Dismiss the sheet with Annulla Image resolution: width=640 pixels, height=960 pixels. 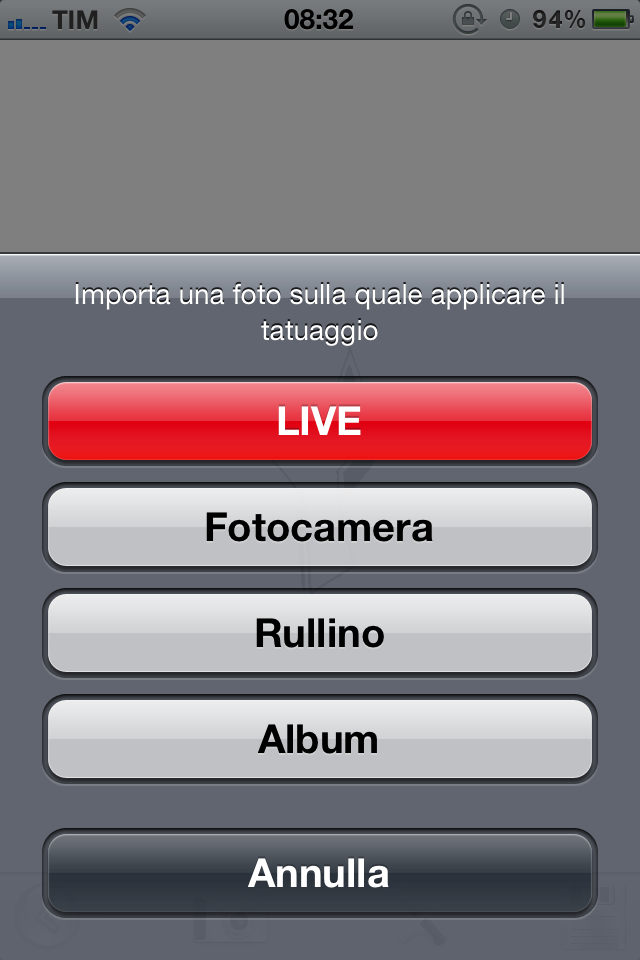[319, 873]
